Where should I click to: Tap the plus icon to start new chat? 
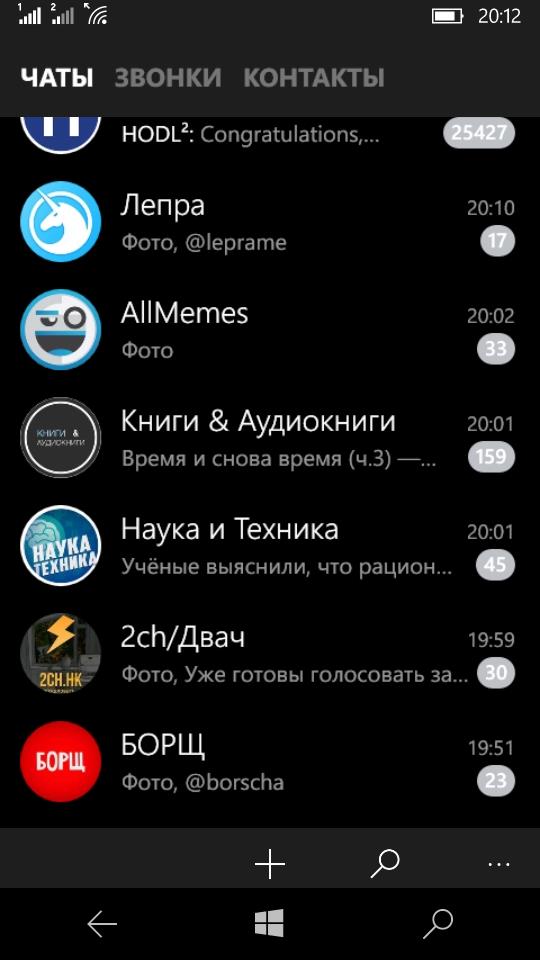point(270,863)
